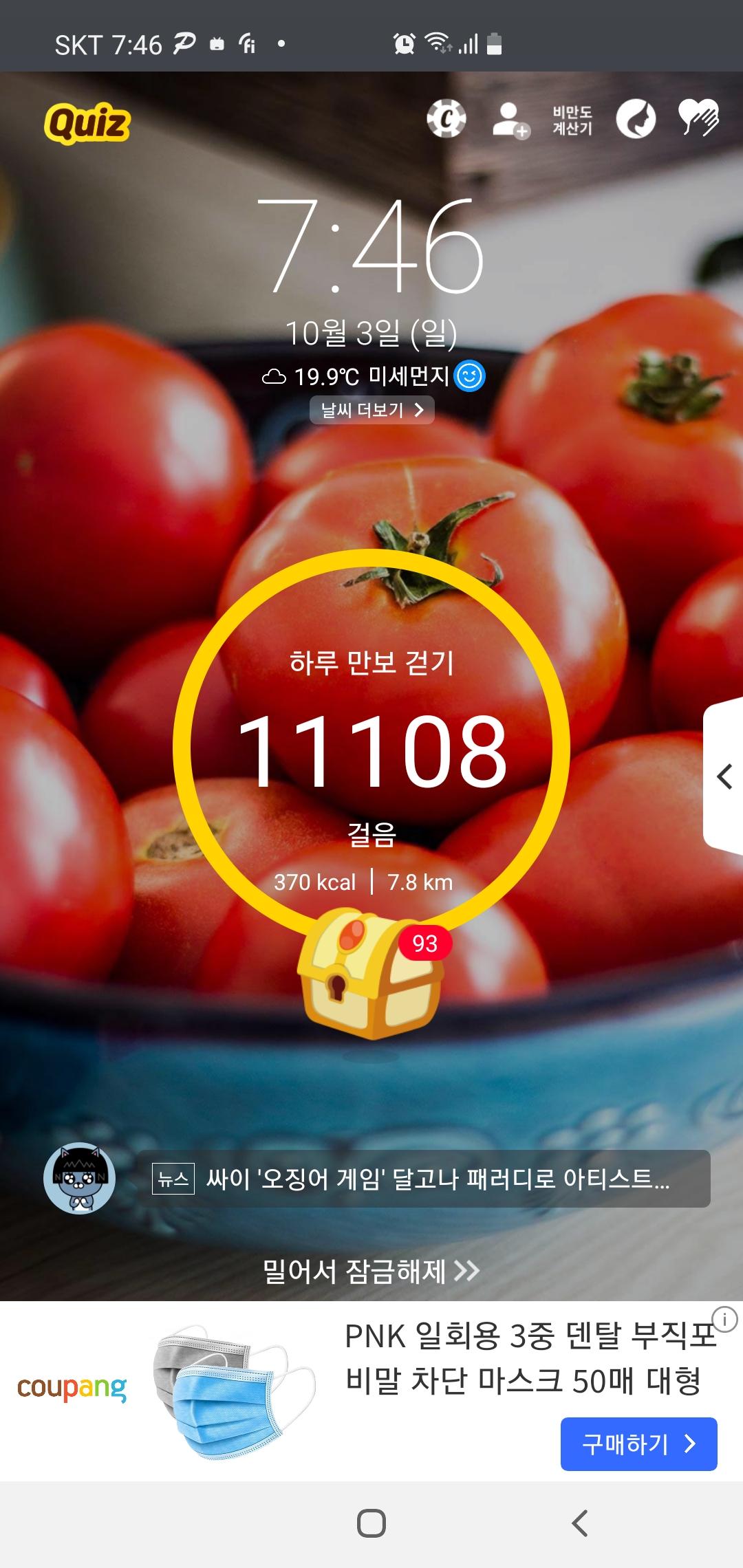This screenshot has width=743, height=1568.
Task: Open the round swirl icon in top bar
Action: click(635, 119)
